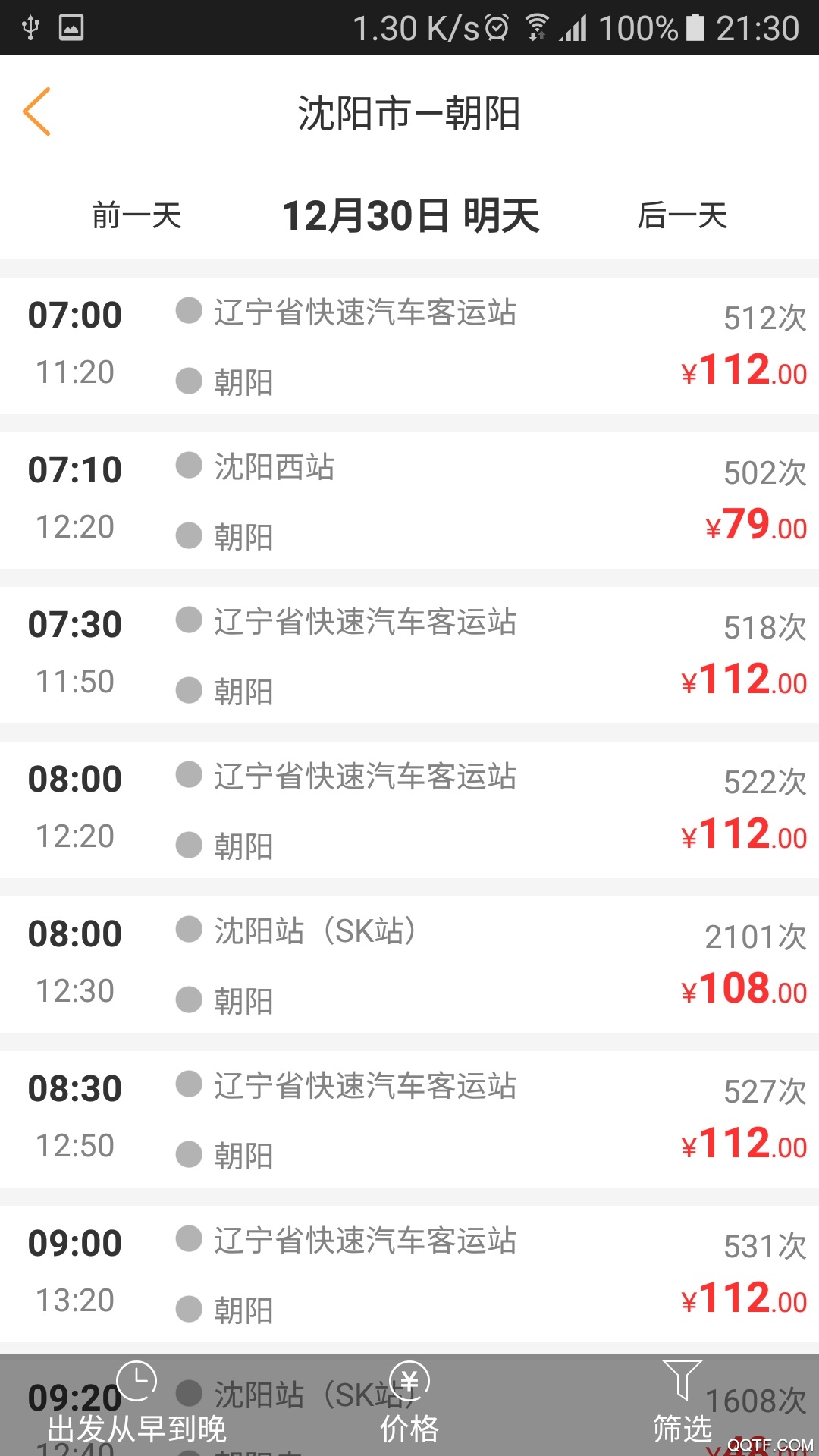Switch to 后一天 schedule

[x=682, y=215]
